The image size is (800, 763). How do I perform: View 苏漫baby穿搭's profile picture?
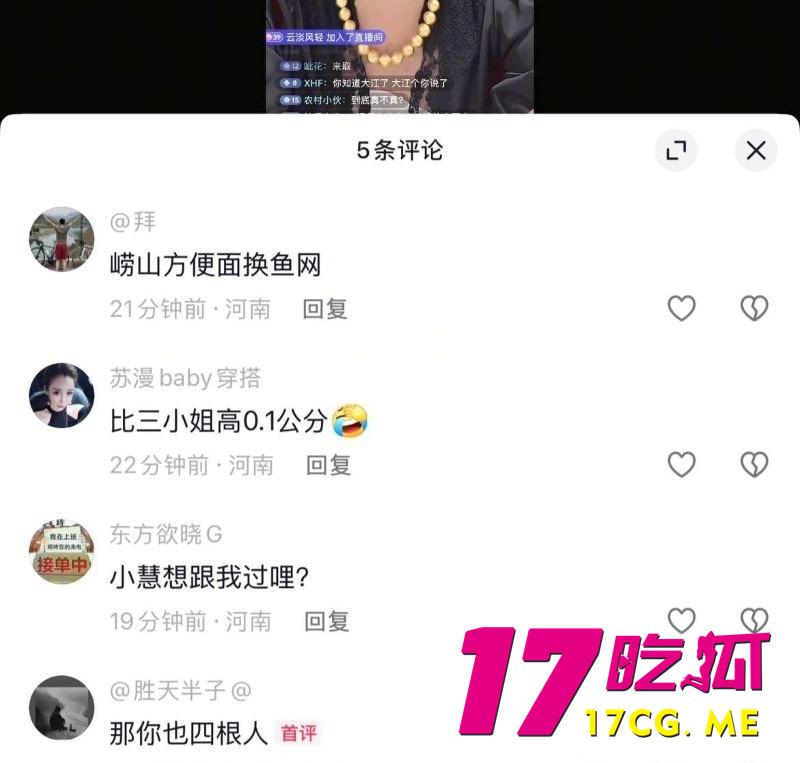(62, 395)
